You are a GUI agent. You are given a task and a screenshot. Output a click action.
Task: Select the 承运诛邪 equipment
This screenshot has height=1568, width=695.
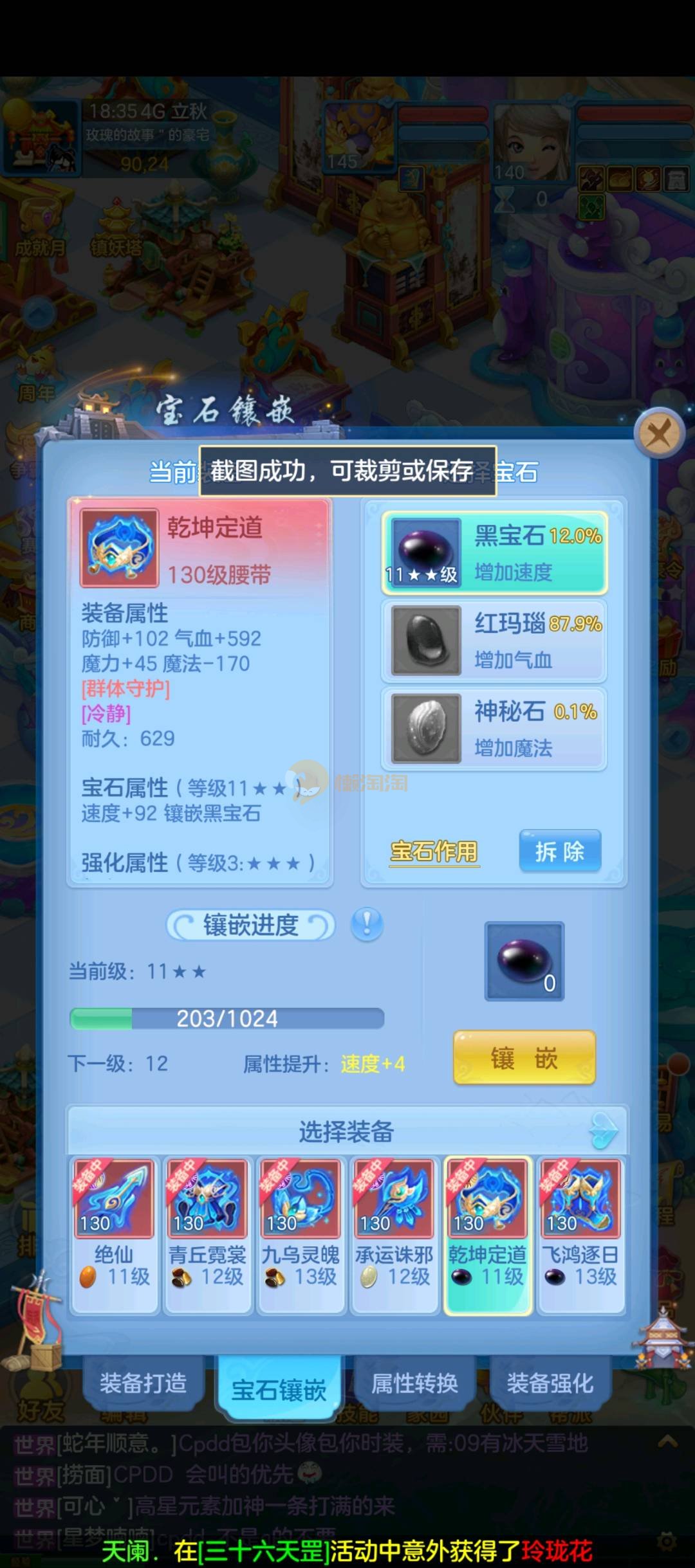click(394, 1234)
